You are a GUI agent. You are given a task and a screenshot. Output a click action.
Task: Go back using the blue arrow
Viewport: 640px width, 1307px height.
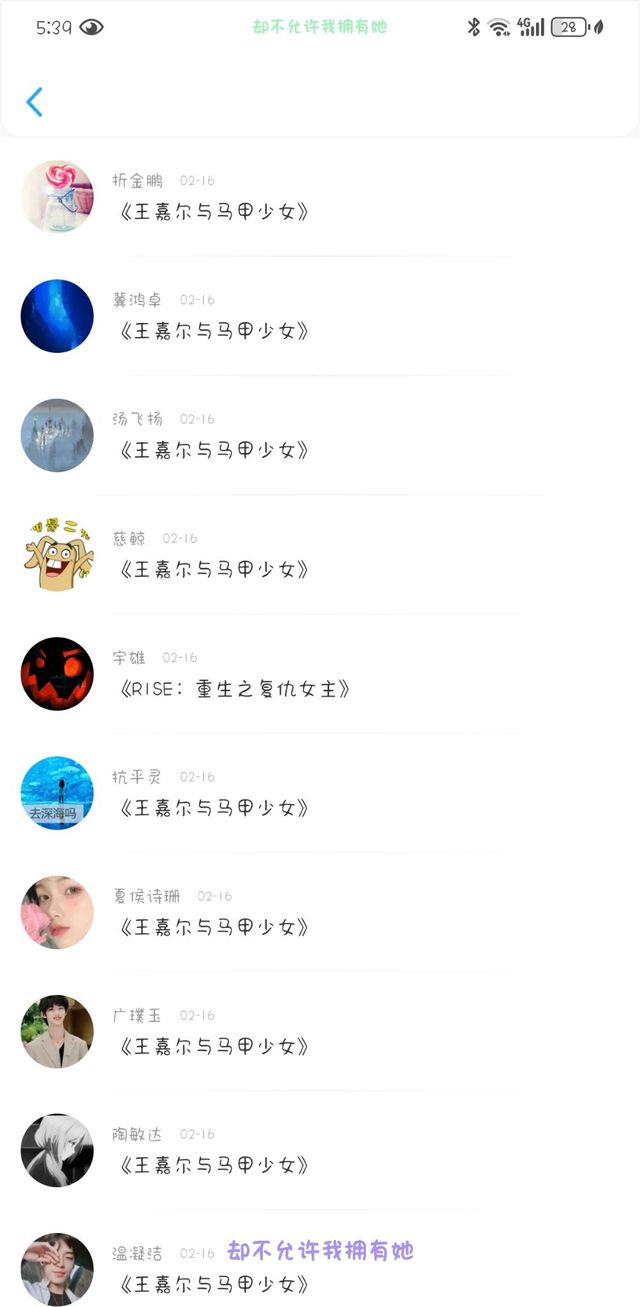(35, 102)
